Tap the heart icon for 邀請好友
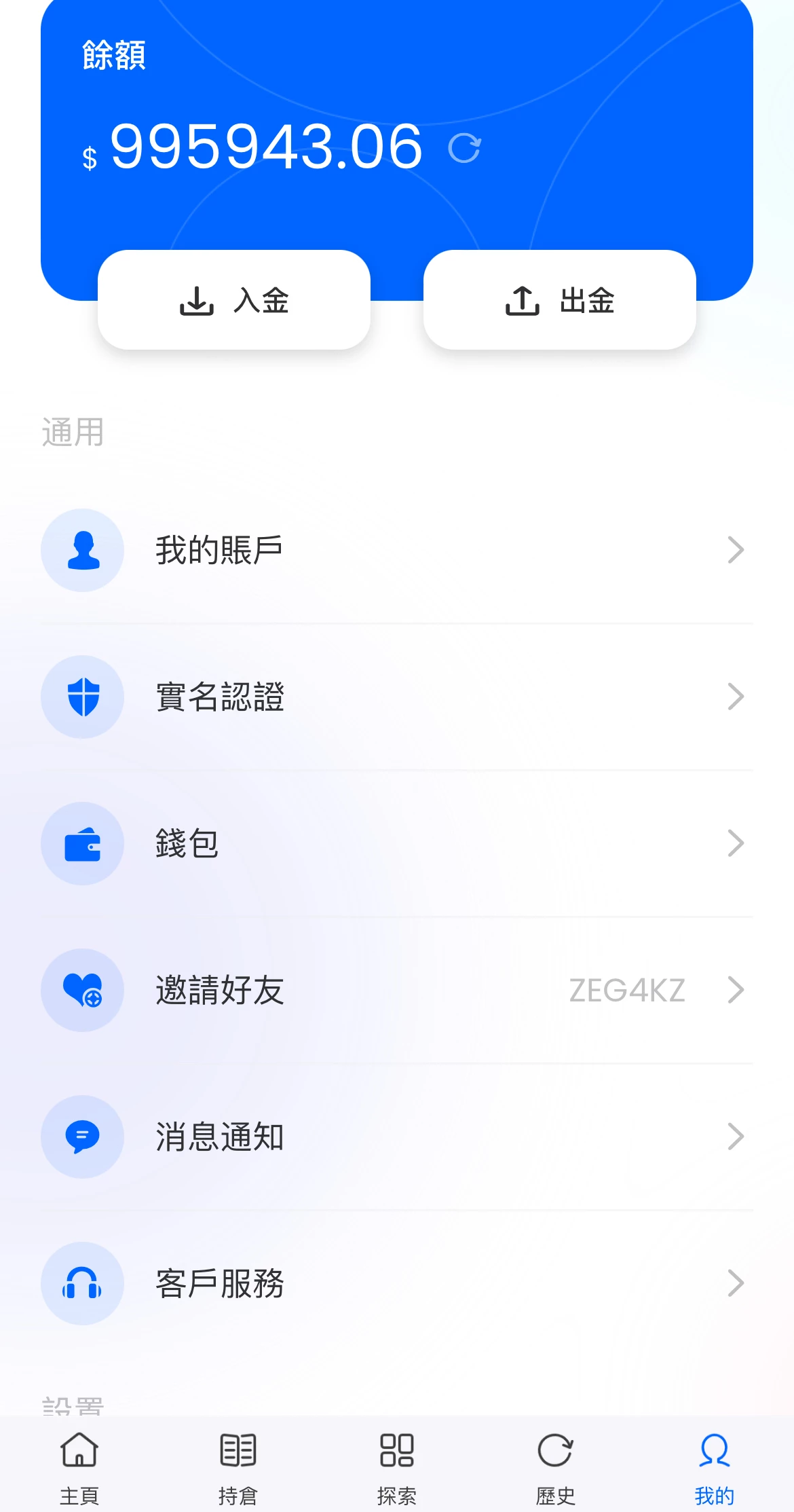The width and height of the screenshot is (794, 1512). click(82, 991)
